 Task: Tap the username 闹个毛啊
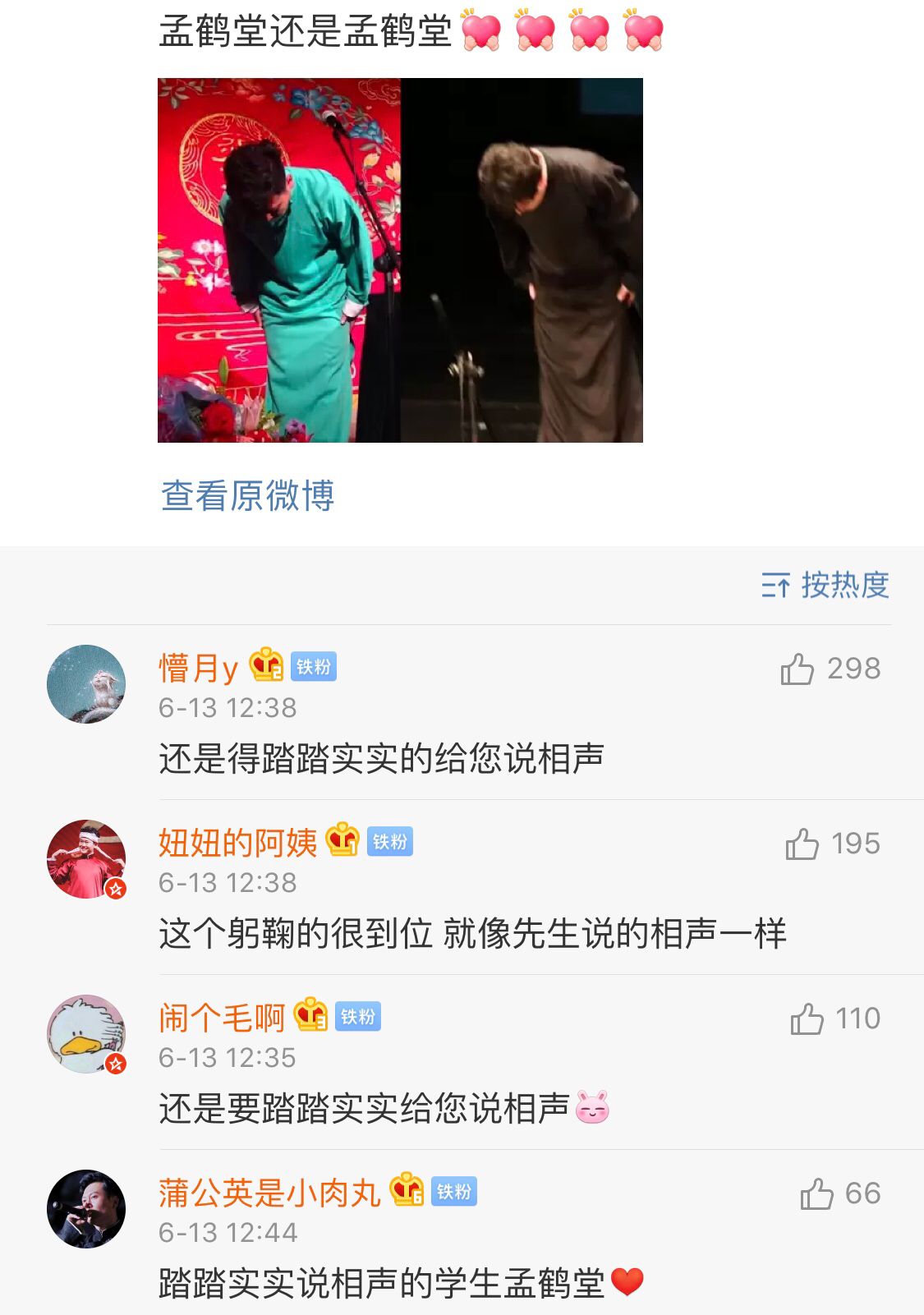click(222, 1018)
